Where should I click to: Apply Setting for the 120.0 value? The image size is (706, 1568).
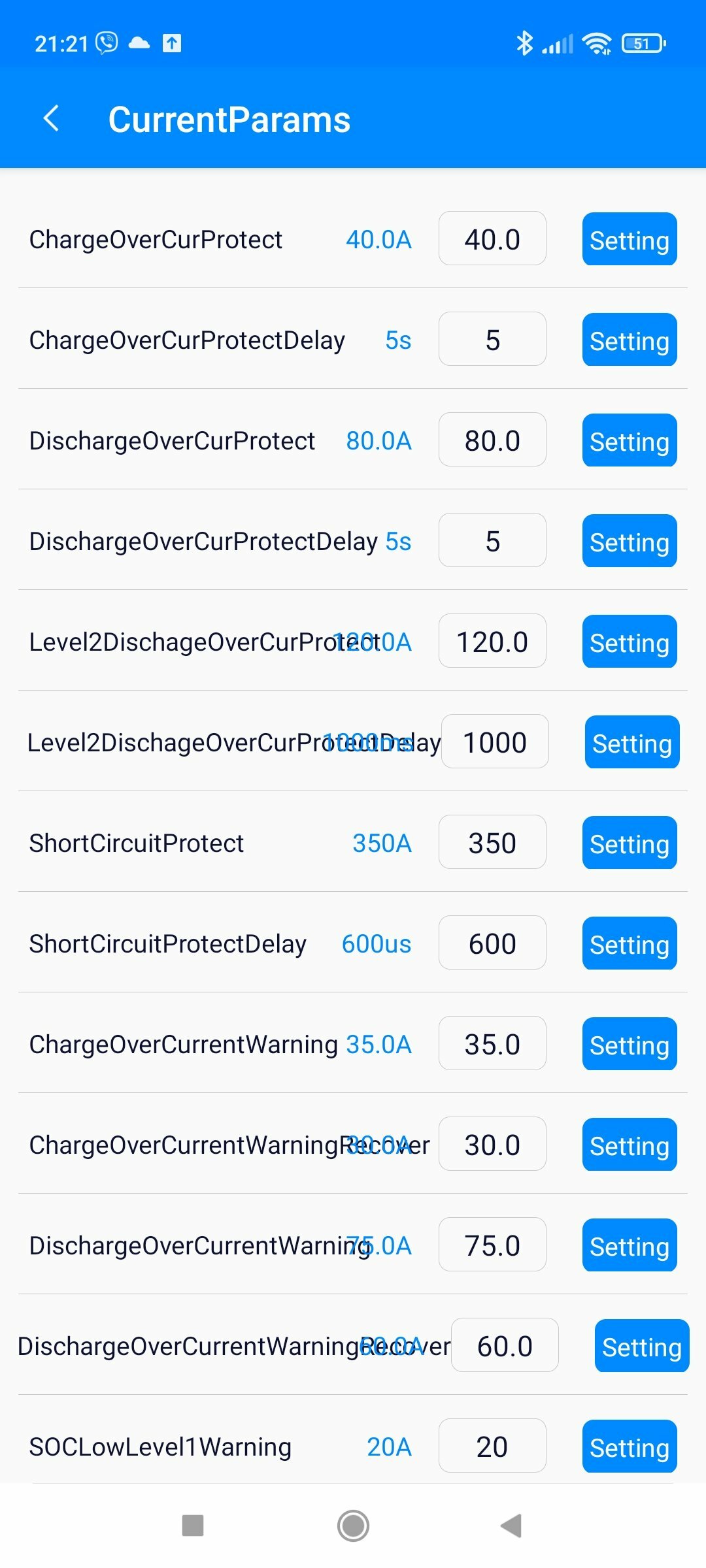[x=630, y=642]
